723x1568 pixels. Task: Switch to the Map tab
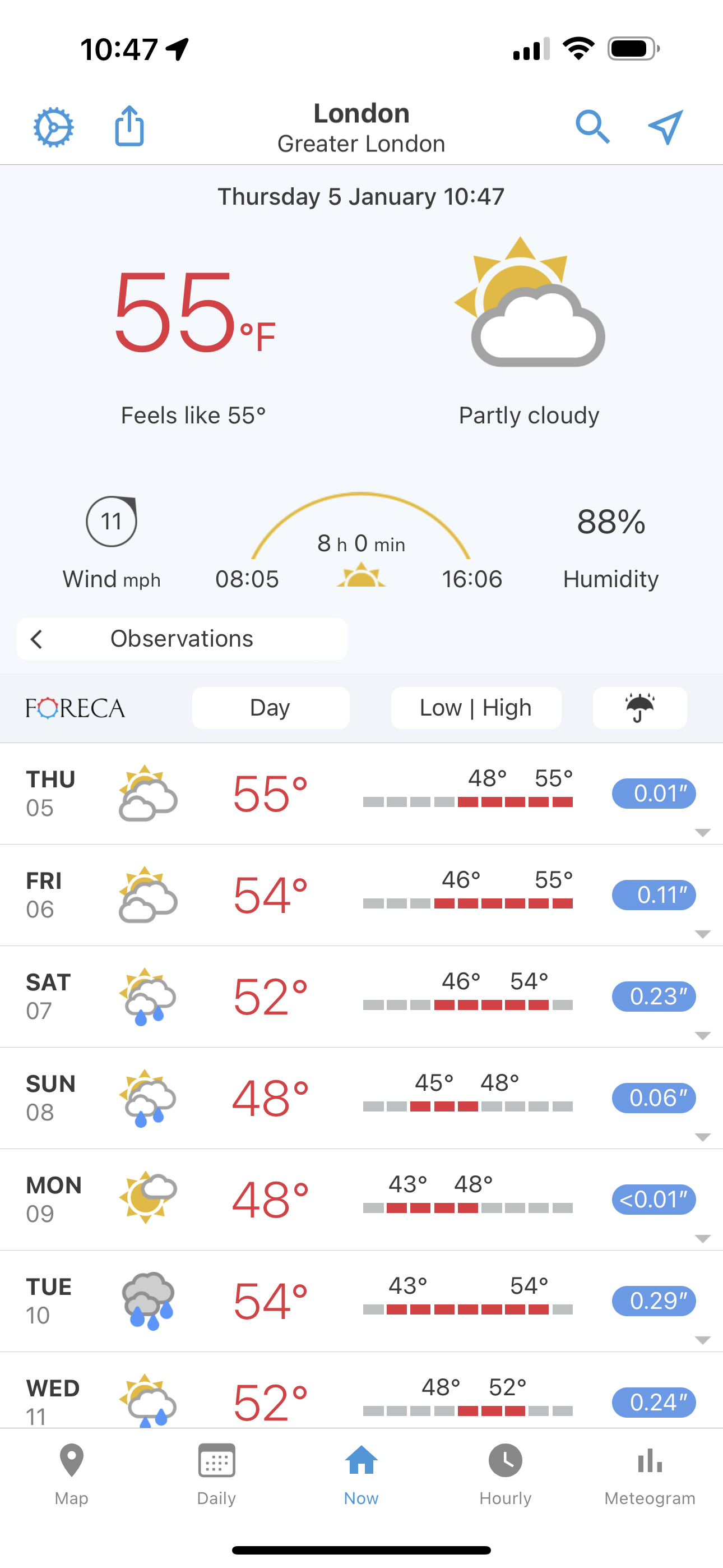click(72, 1474)
